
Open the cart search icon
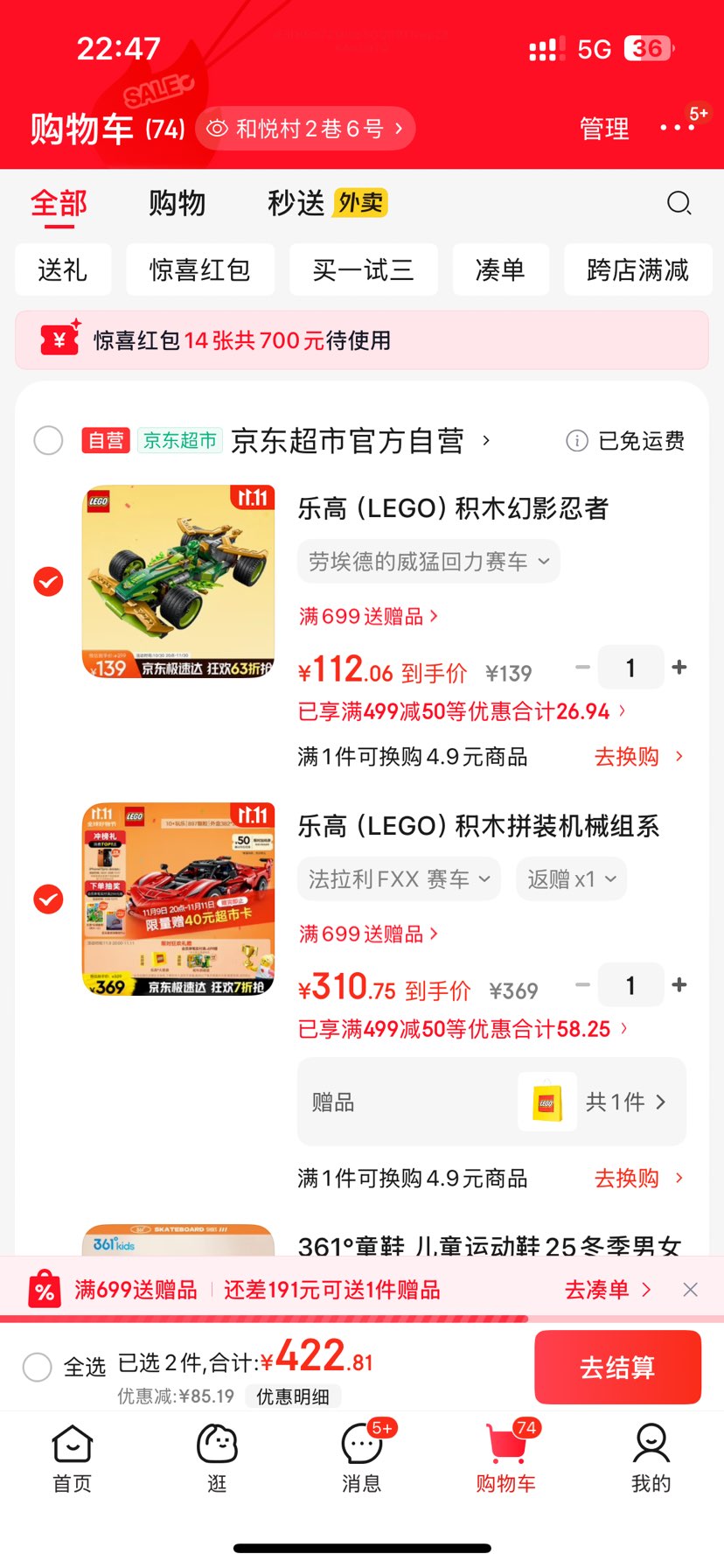pyautogui.click(x=679, y=203)
